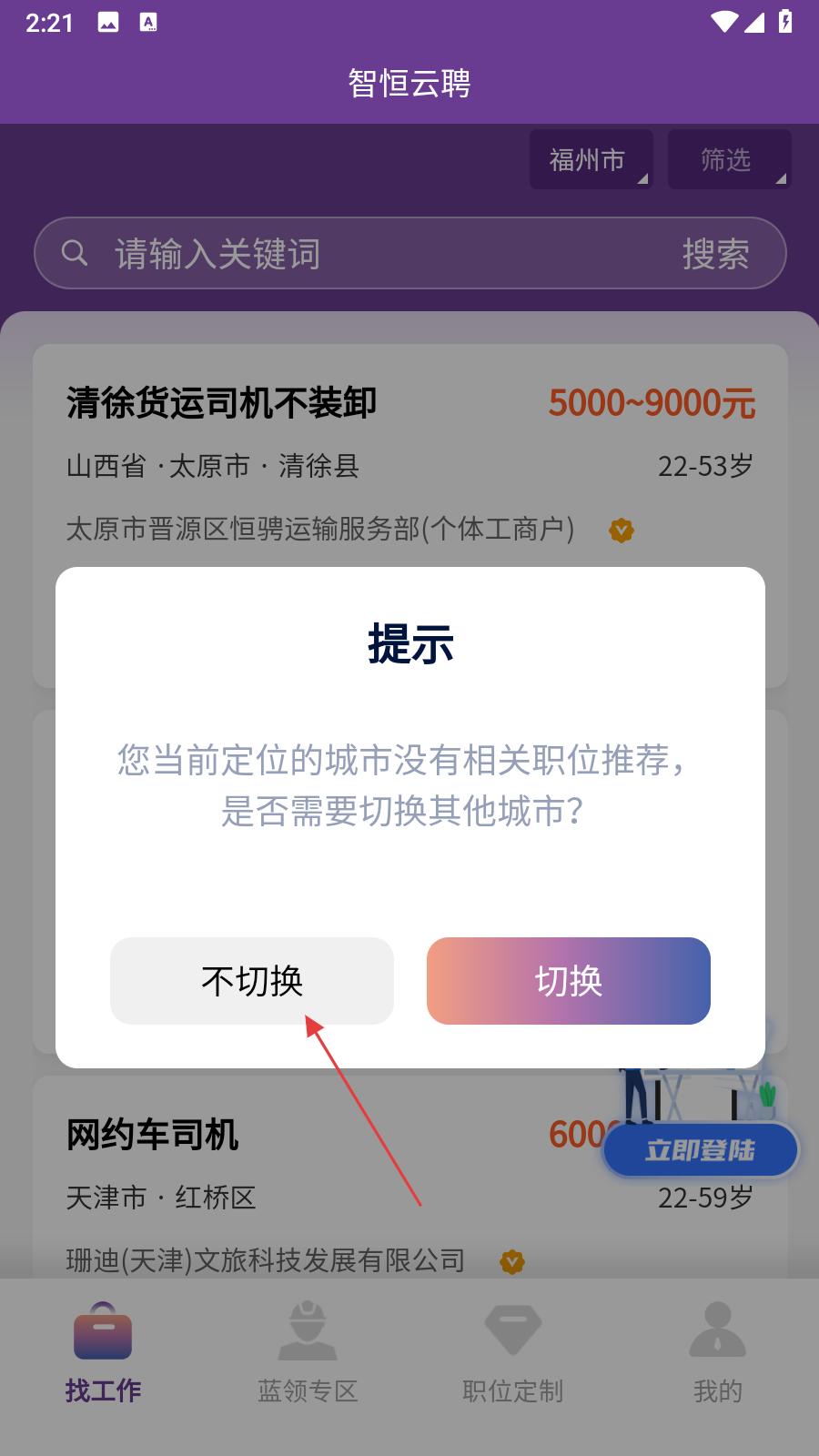
Task: Tap the 立即登陆 login button
Action: pos(700,1150)
